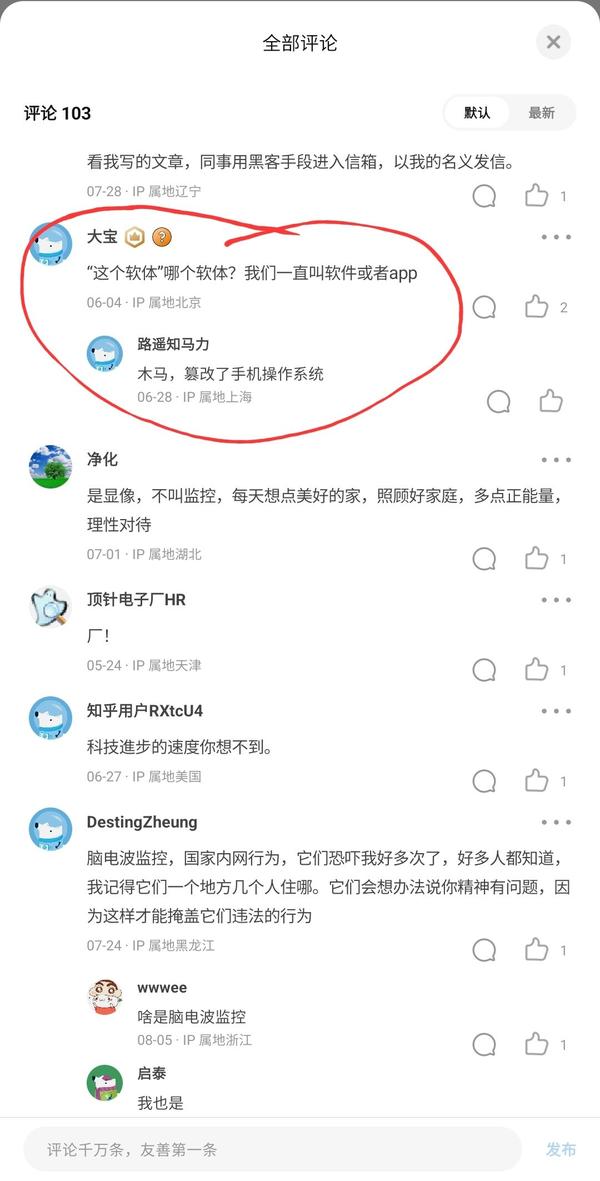
Task: Like 知乎用户RXtcU4's comment
Action: pyautogui.click(x=537, y=781)
